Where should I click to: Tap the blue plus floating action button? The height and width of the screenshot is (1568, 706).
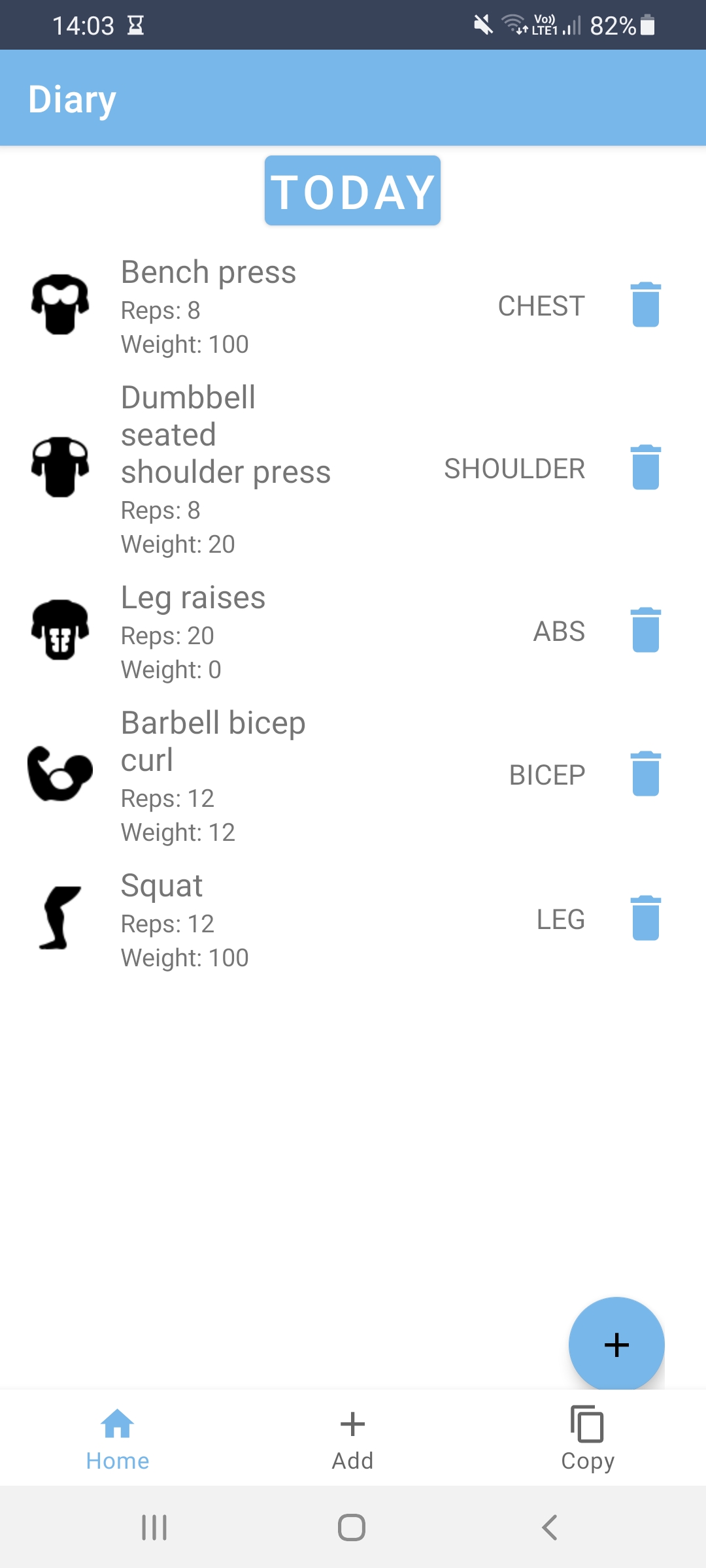pos(616,1345)
